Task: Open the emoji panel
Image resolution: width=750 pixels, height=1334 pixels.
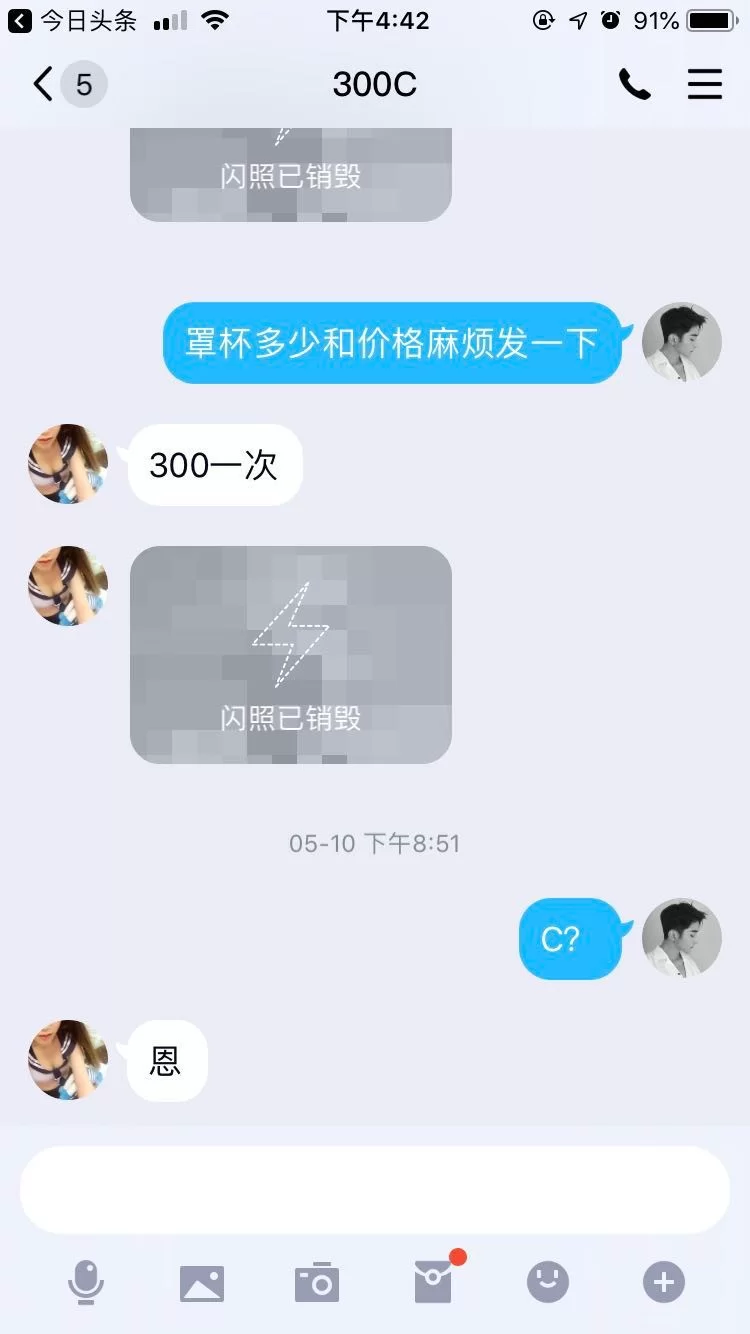Action: click(548, 1282)
